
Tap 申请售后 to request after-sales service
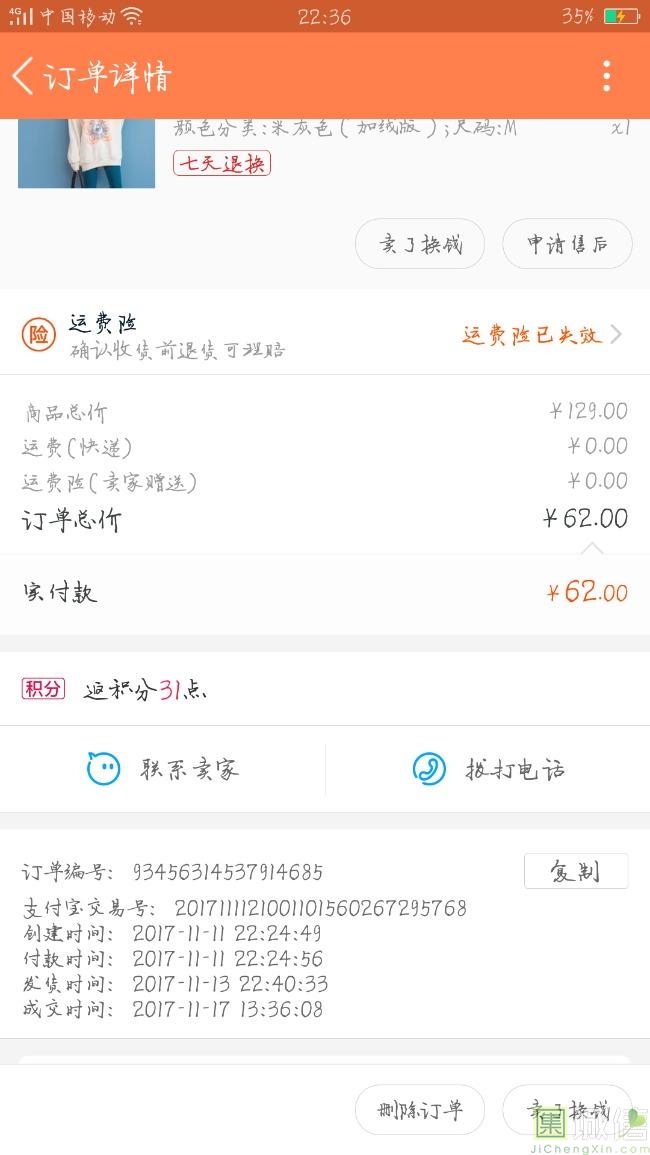[x=567, y=244]
